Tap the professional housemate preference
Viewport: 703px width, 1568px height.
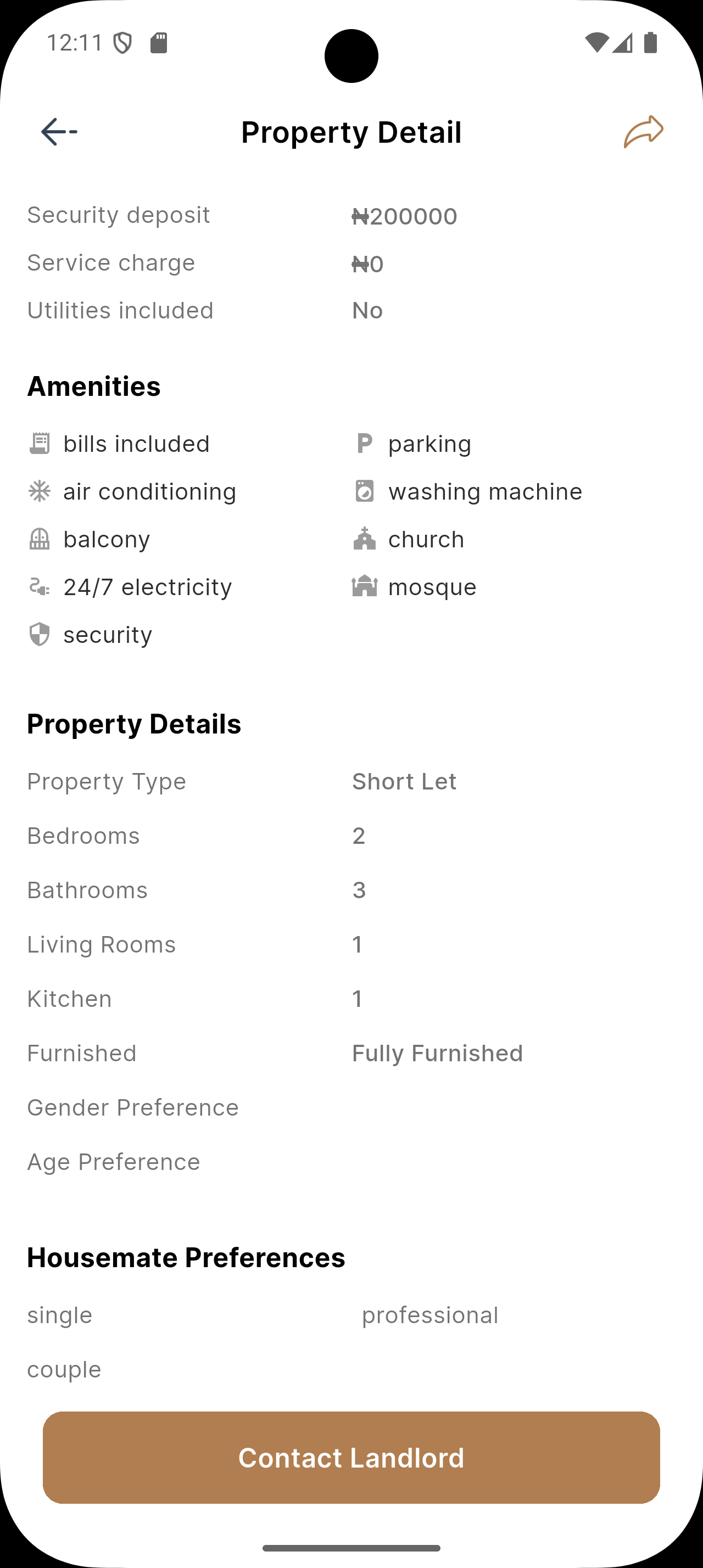431,1314
